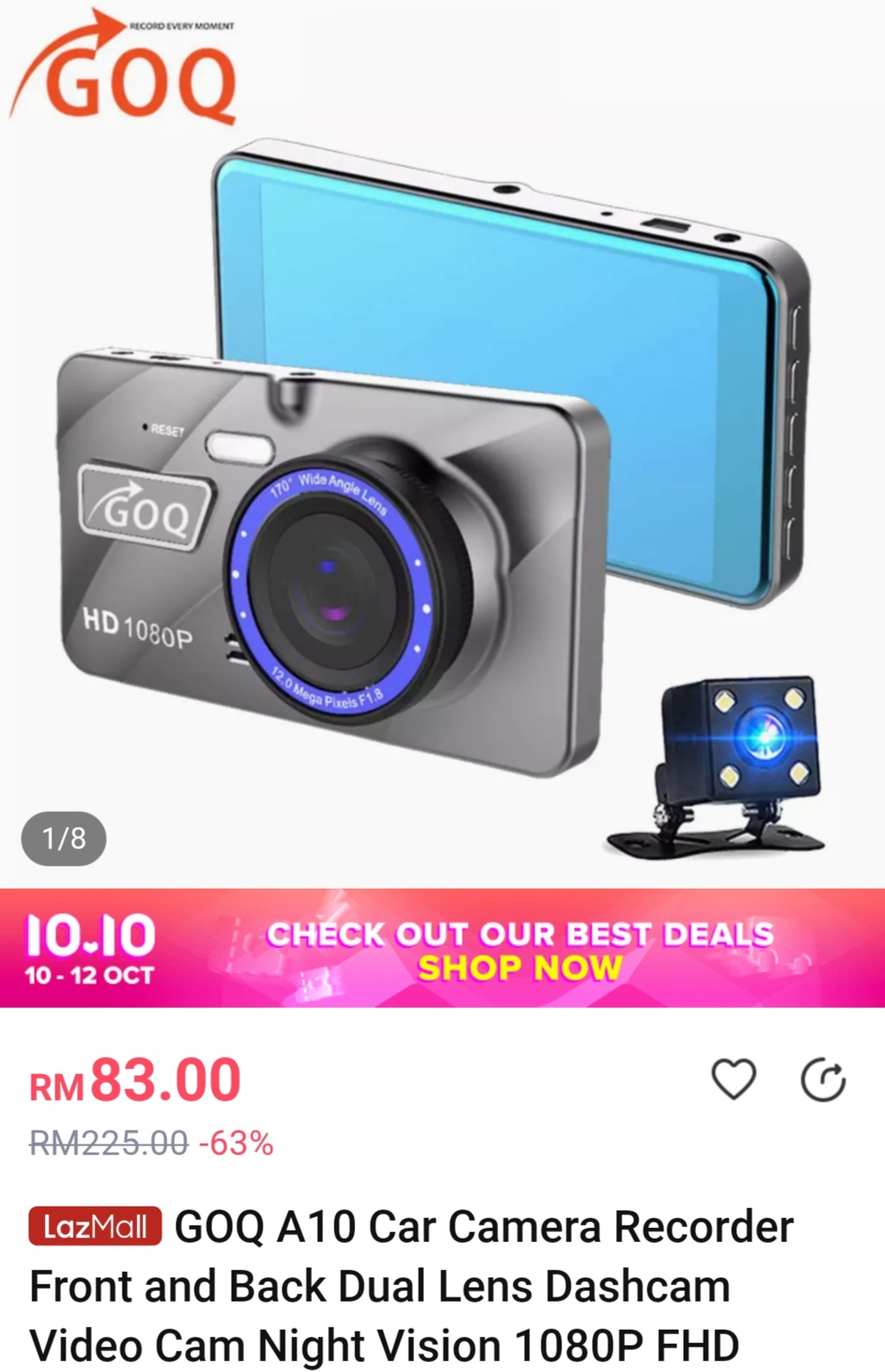
Task: Share this GOQ A10 product
Action: coord(823,1079)
